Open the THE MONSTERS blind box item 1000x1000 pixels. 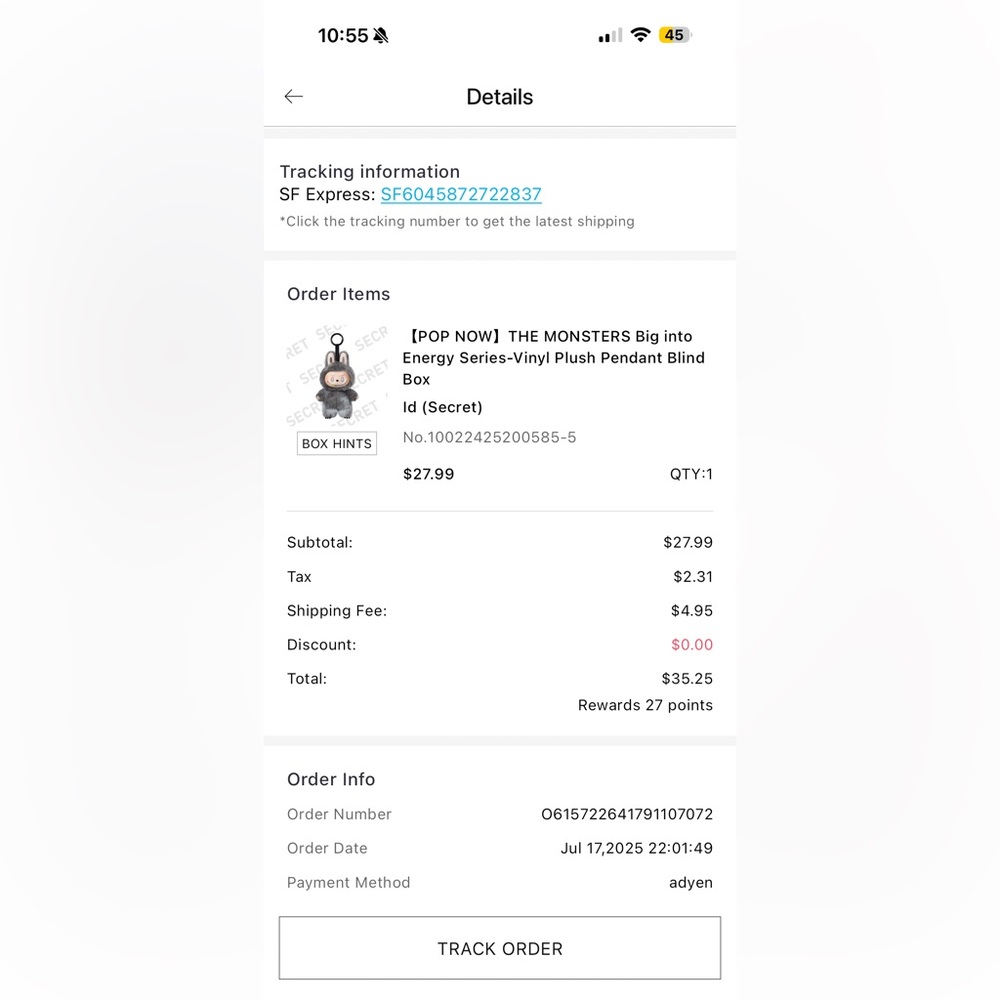pos(553,358)
